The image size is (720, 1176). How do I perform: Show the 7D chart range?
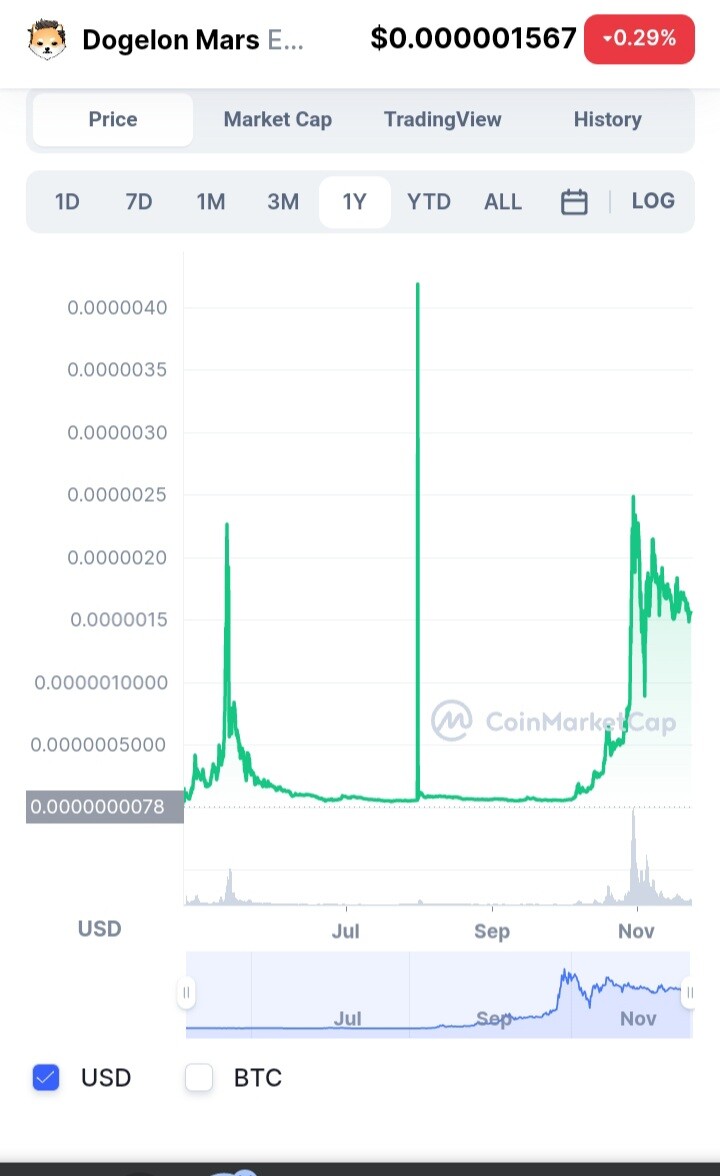139,202
